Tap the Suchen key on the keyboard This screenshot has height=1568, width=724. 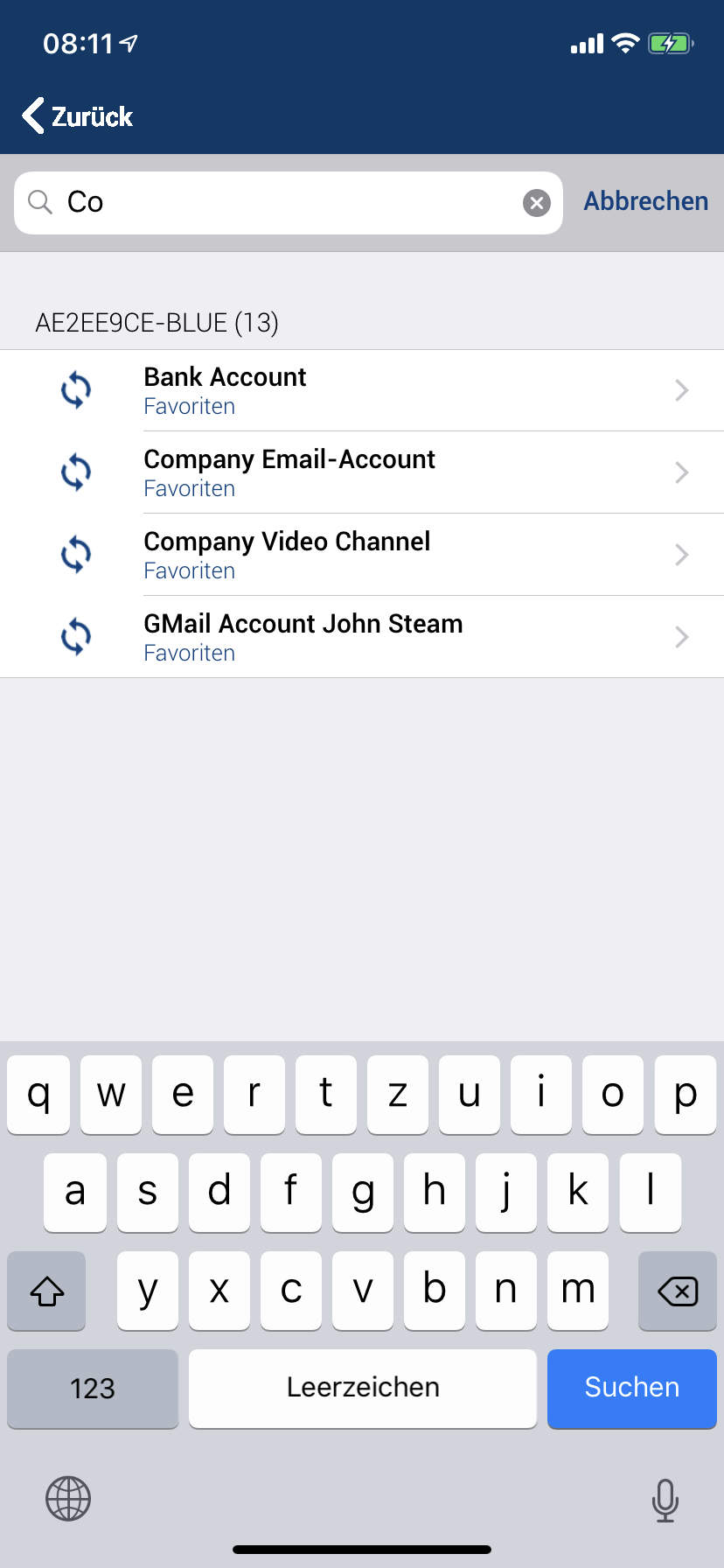point(631,1388)
